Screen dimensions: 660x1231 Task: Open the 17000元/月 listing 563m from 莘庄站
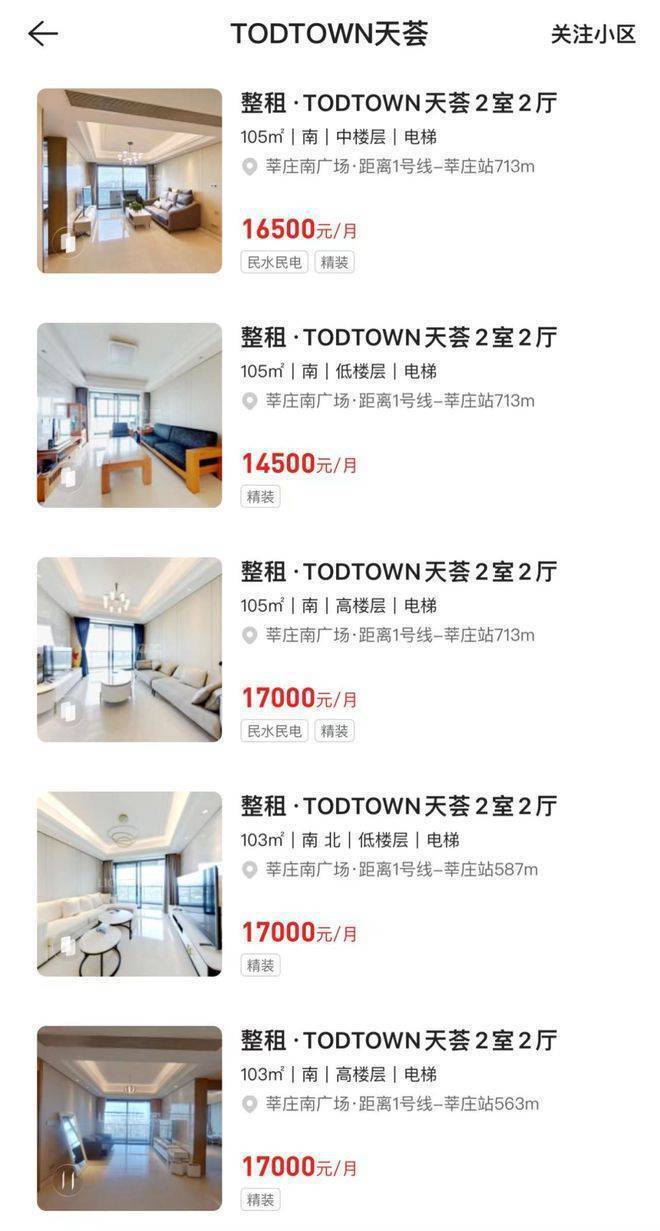tap(398, 1040)
